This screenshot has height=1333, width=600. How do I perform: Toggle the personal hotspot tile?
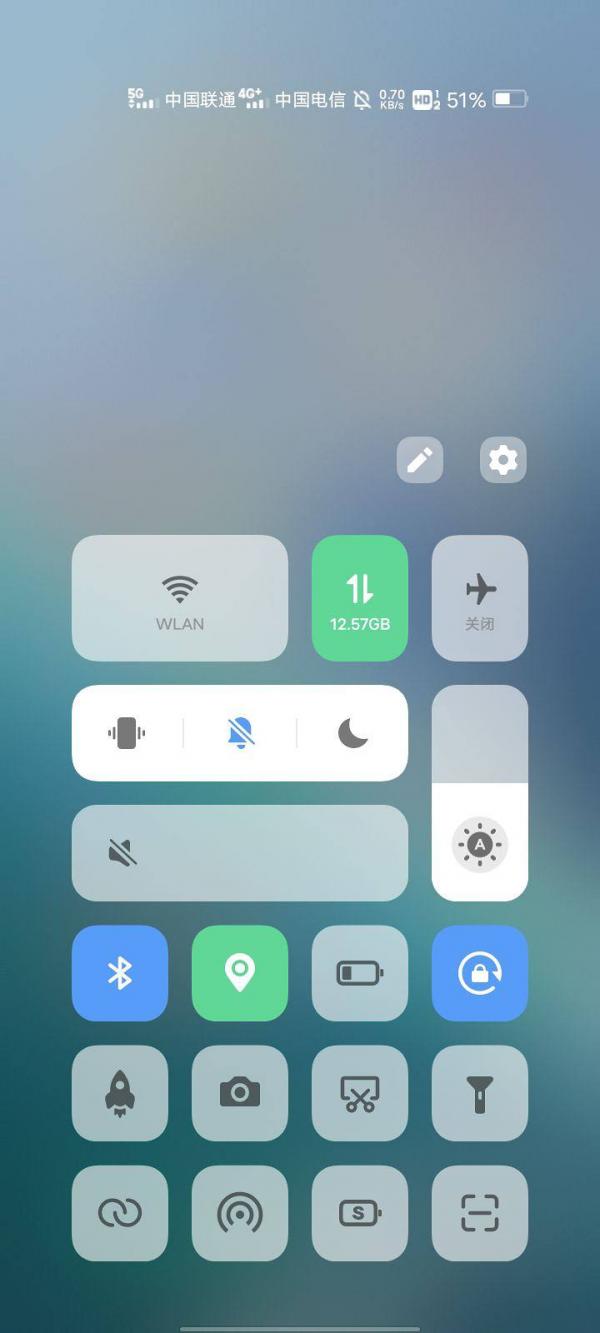[x=240, y=1213]
